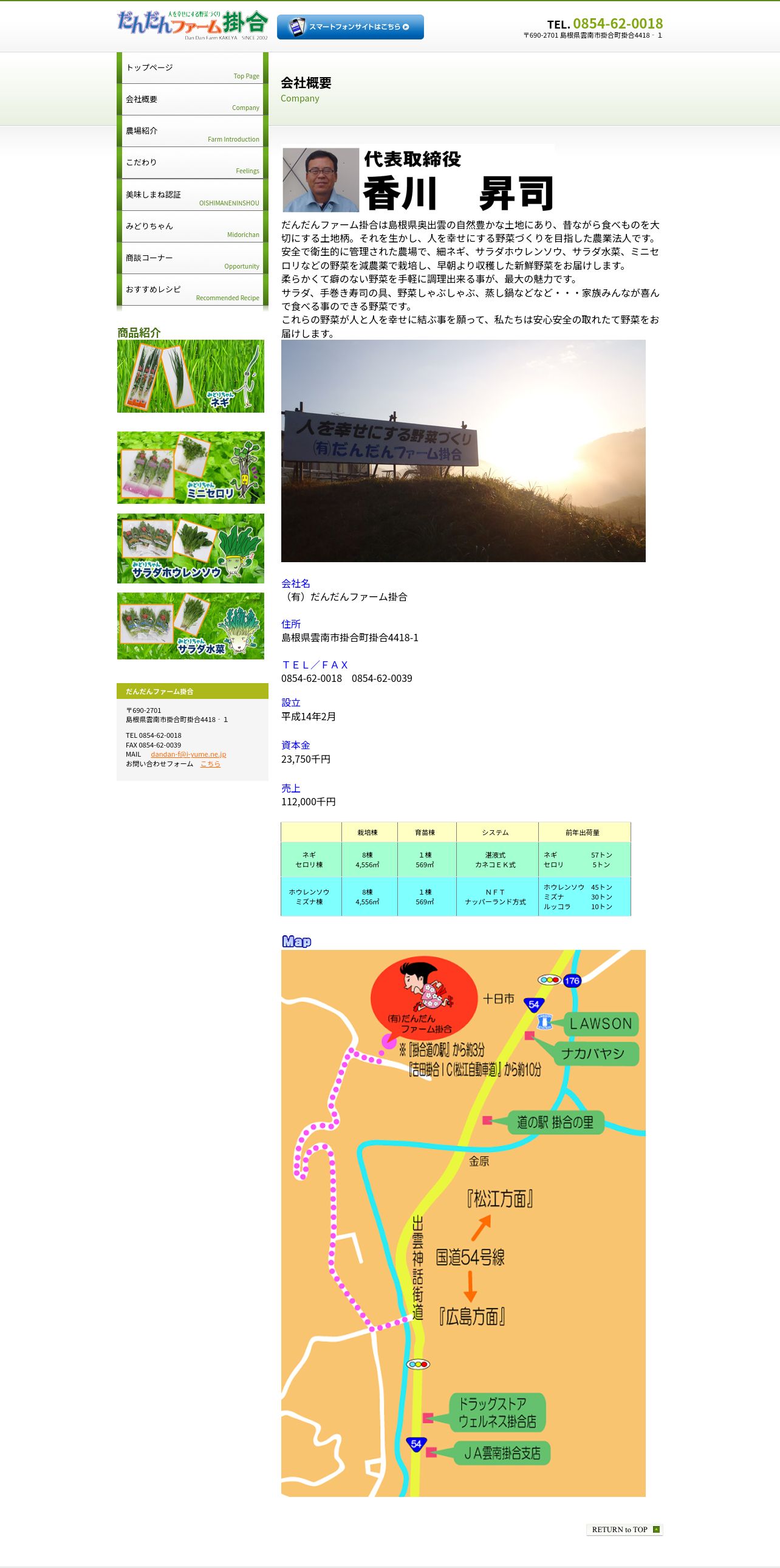This screenshot has height=1568, width=780.
Task: Open the サラダ水菜 product banner
Action: 190,626
